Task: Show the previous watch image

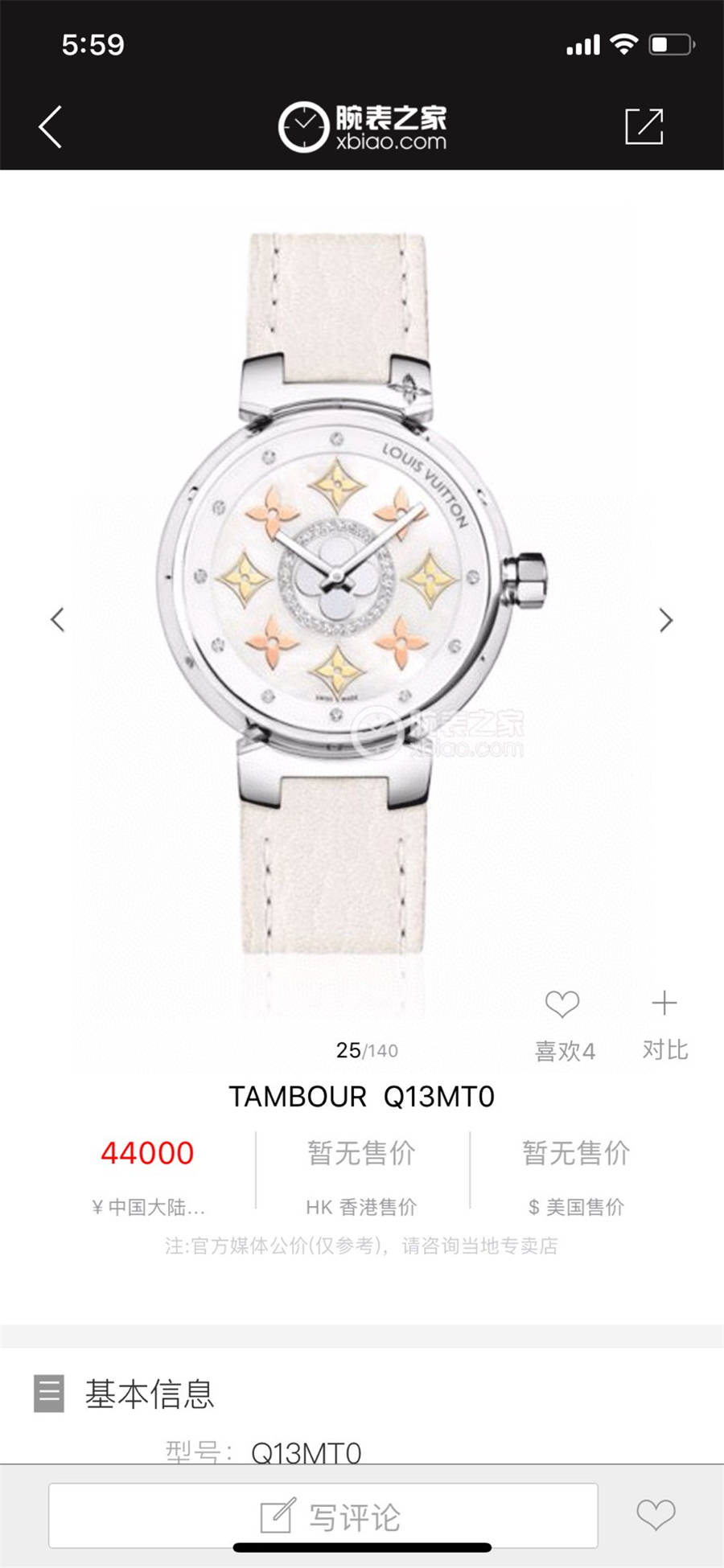Action: (x=57, y=620)
